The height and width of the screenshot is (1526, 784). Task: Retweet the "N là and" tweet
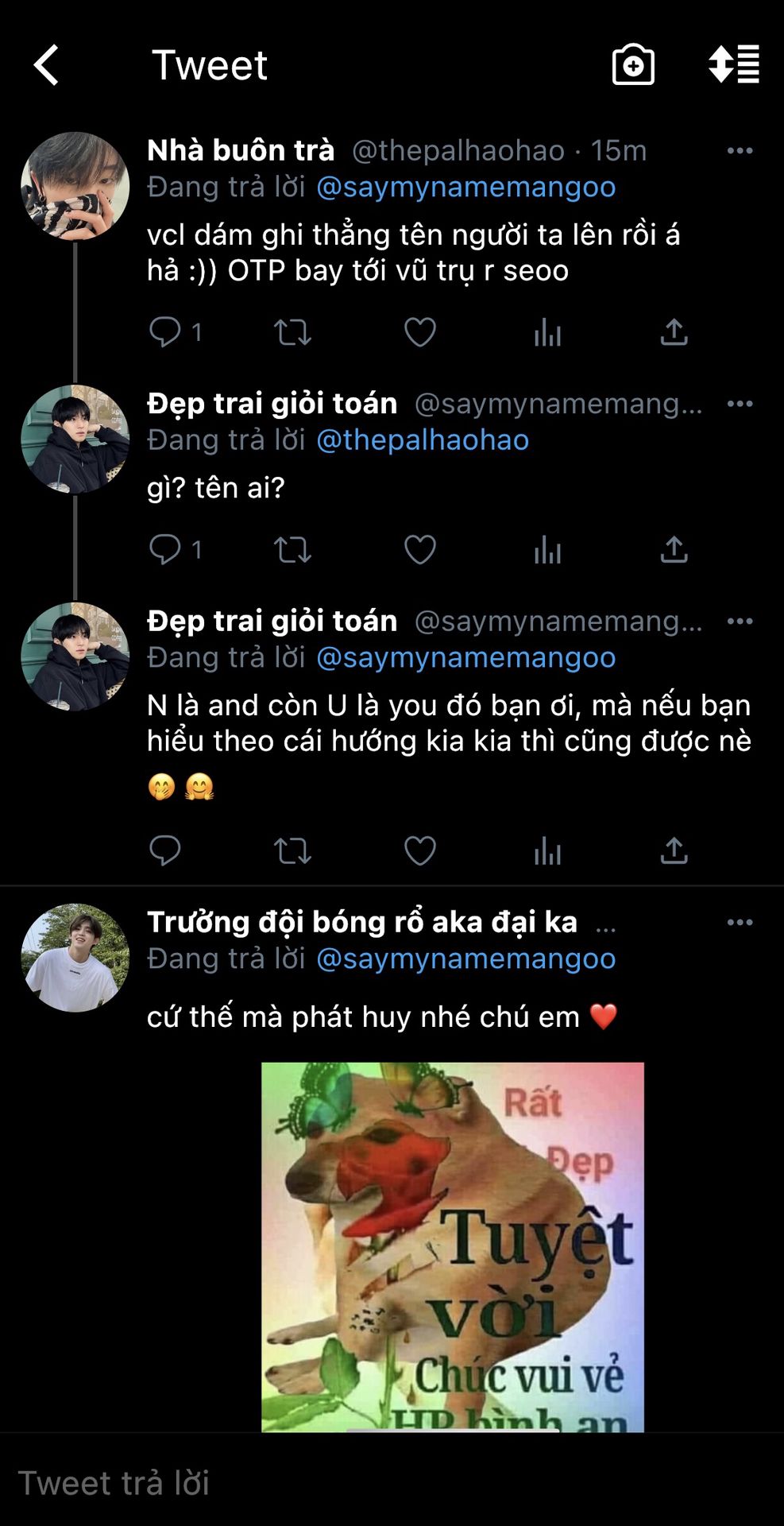pos(292,851)
